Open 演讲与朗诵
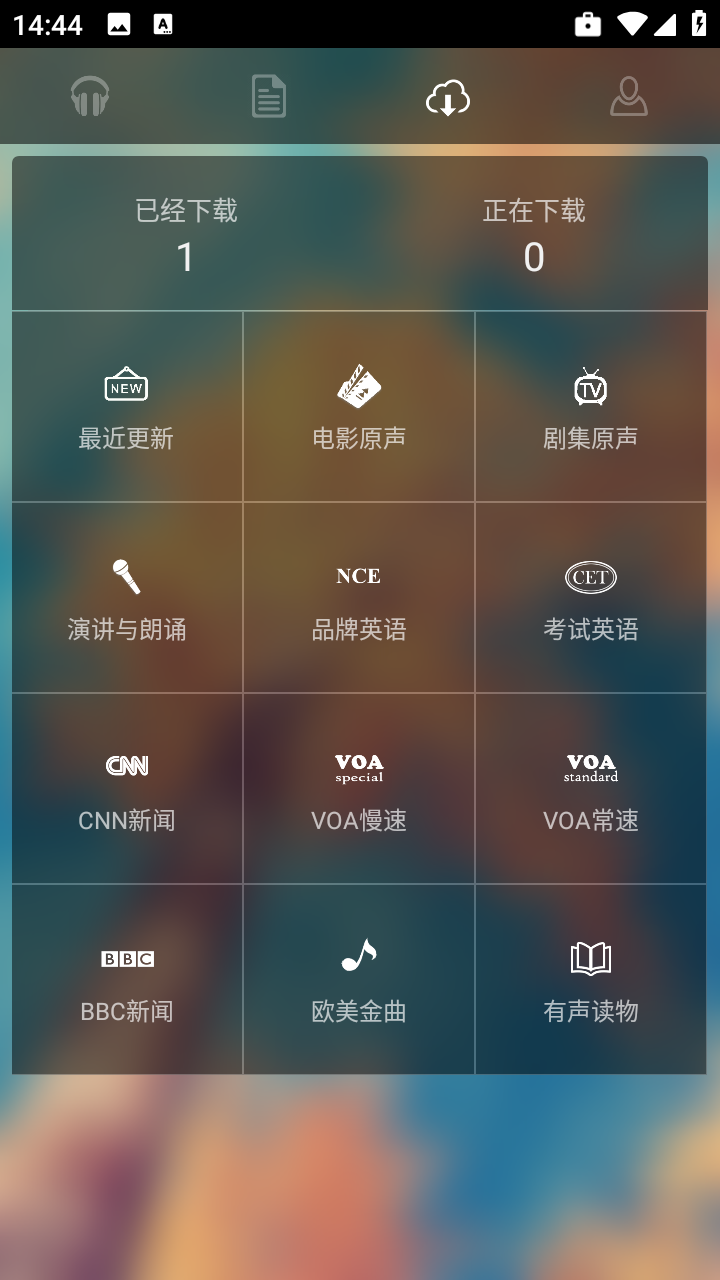 coord(127,597)
